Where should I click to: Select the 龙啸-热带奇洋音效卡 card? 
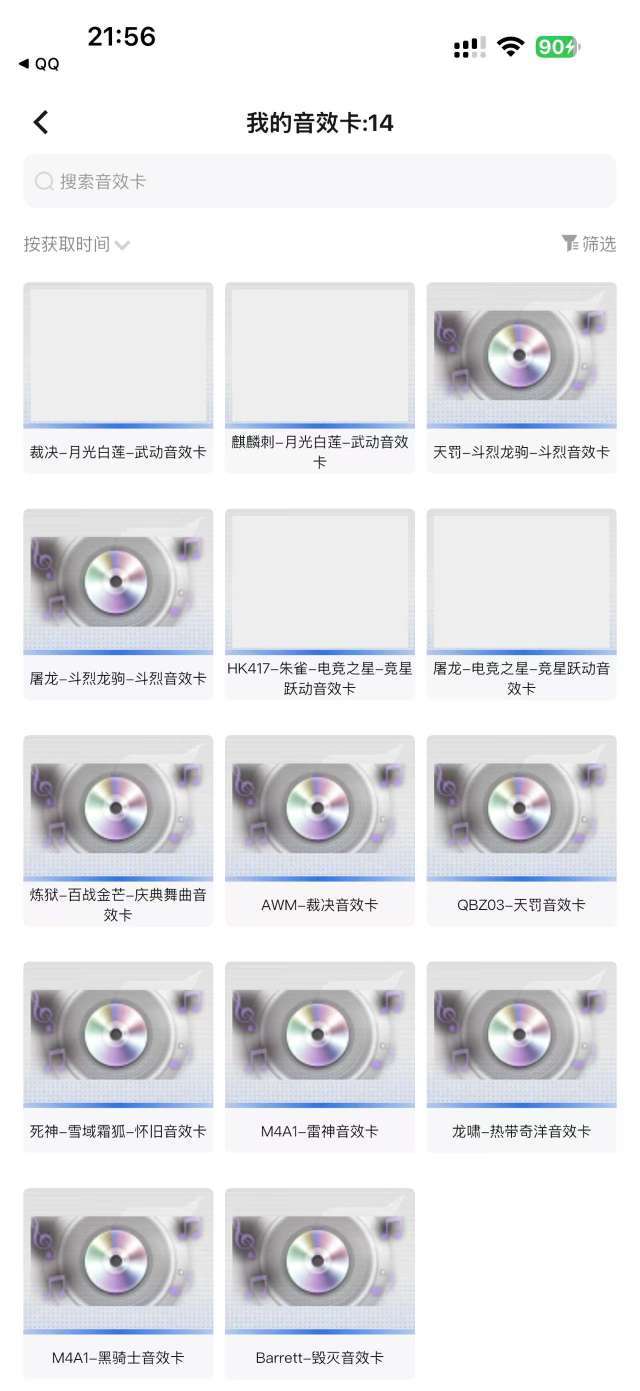521,1057
